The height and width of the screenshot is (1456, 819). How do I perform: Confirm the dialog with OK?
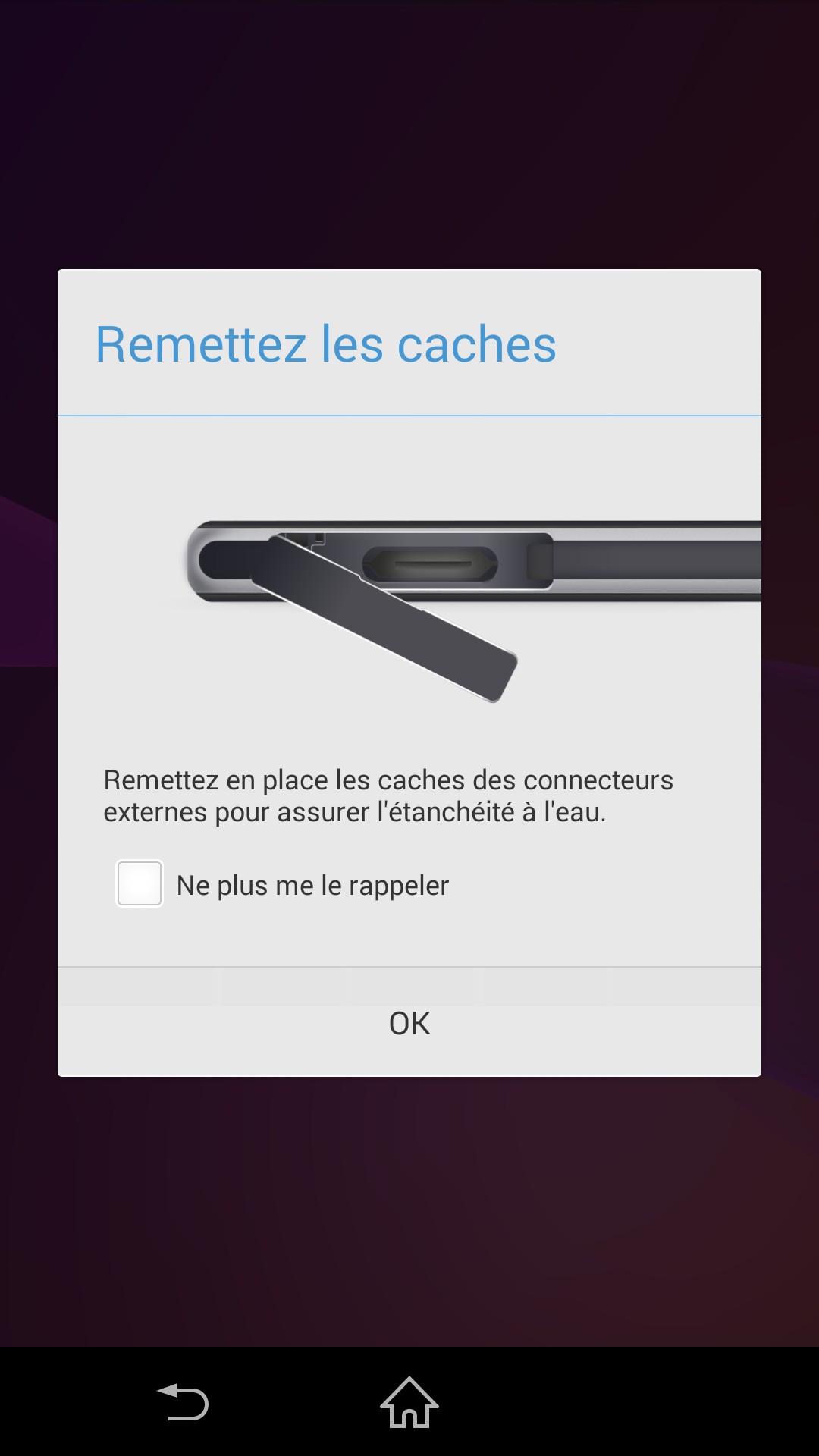coord(409,1023)
